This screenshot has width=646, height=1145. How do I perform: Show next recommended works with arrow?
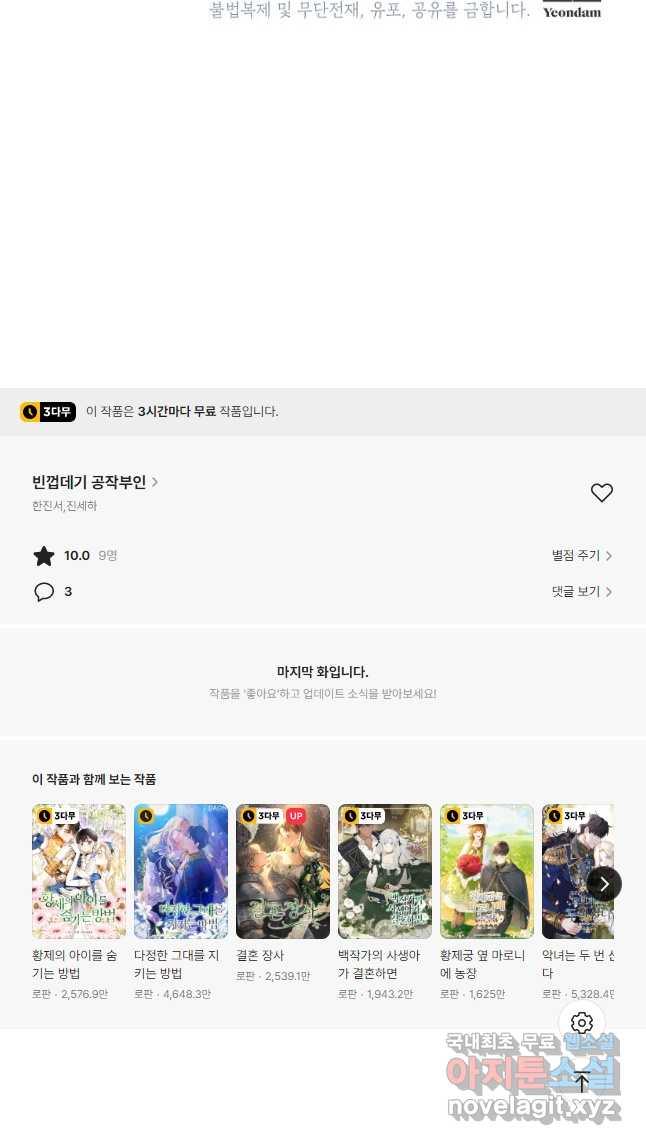click(x=604, y=884)
